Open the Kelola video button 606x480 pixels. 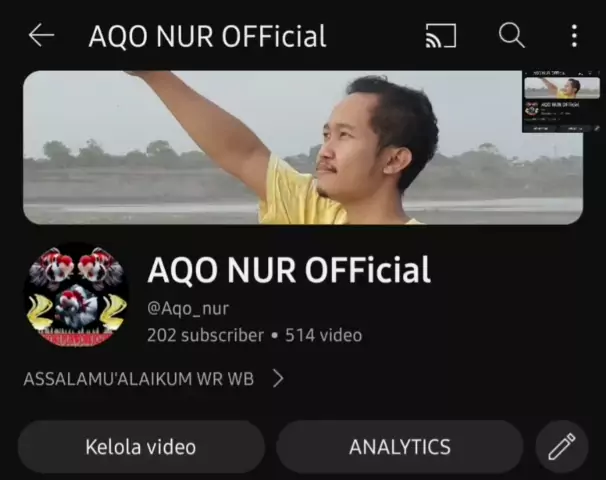[141, 447]
